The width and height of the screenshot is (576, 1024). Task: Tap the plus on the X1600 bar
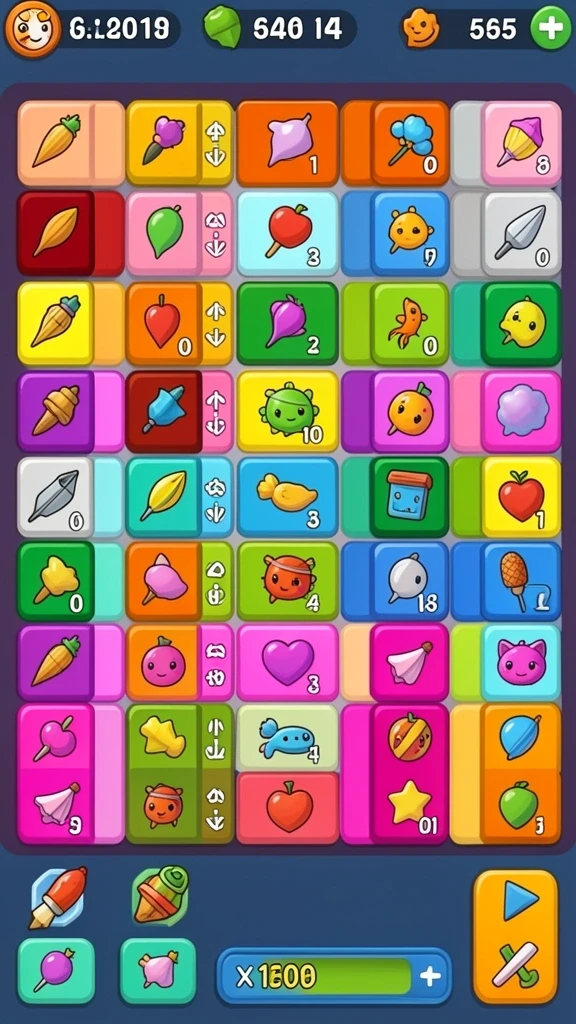point(430,976)
